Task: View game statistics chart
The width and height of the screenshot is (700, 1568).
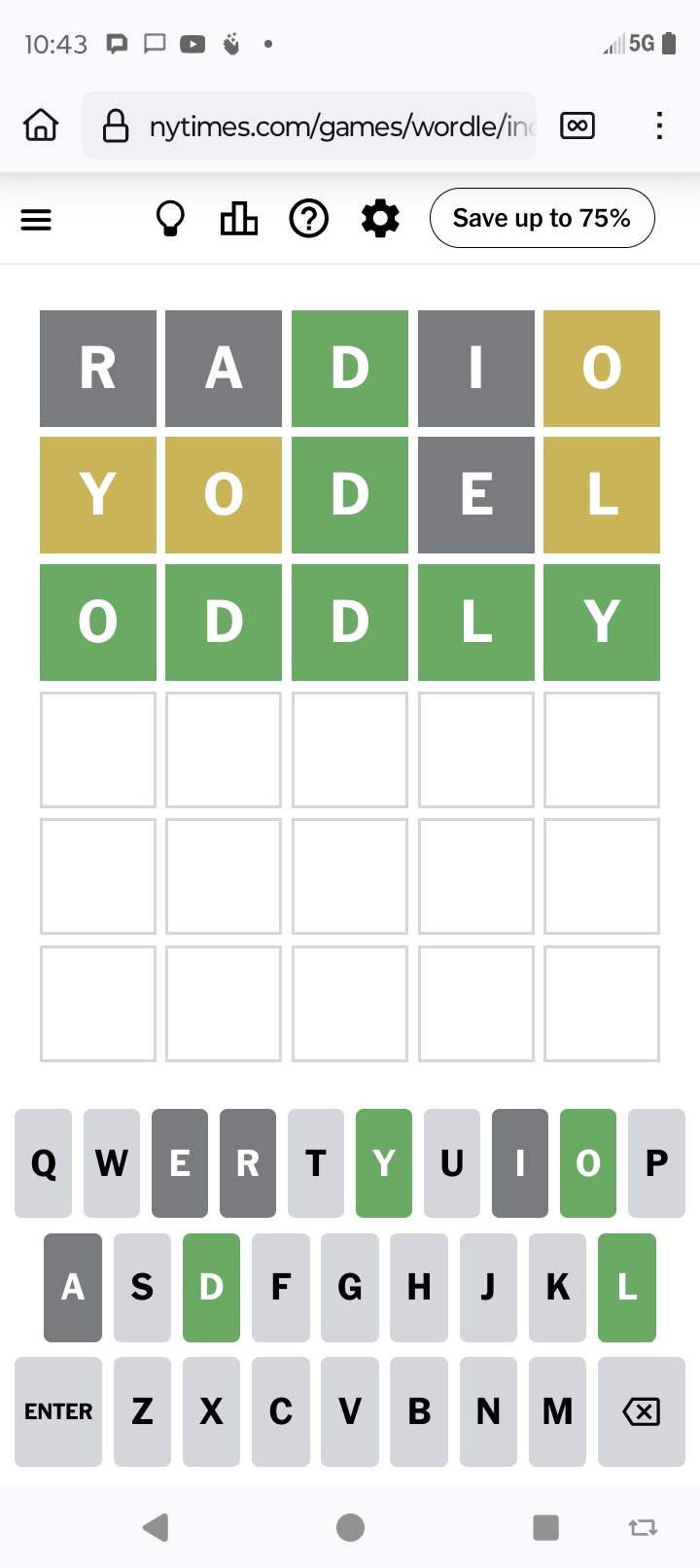Action: (x=239, y=219)
